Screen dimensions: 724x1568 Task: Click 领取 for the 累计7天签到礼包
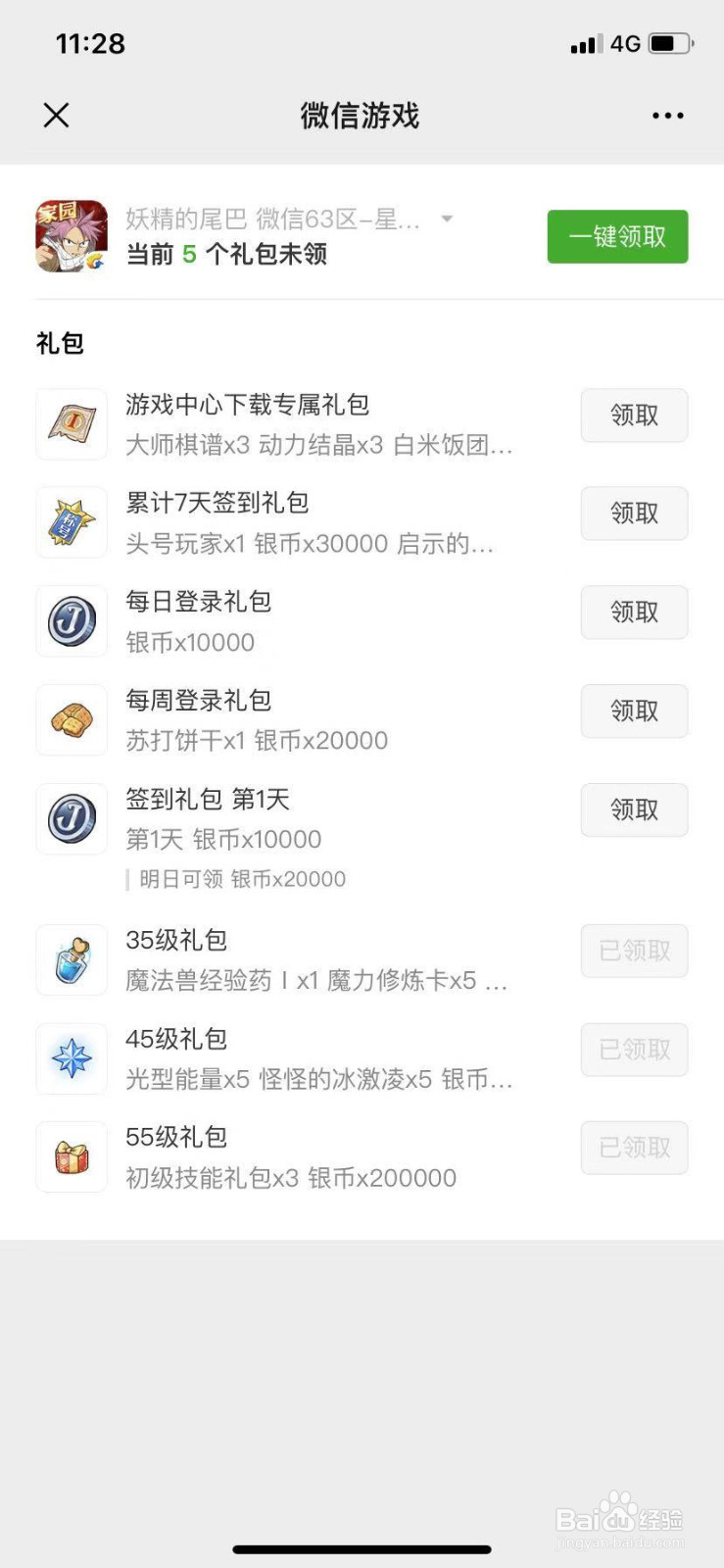[x=634, y=513]
